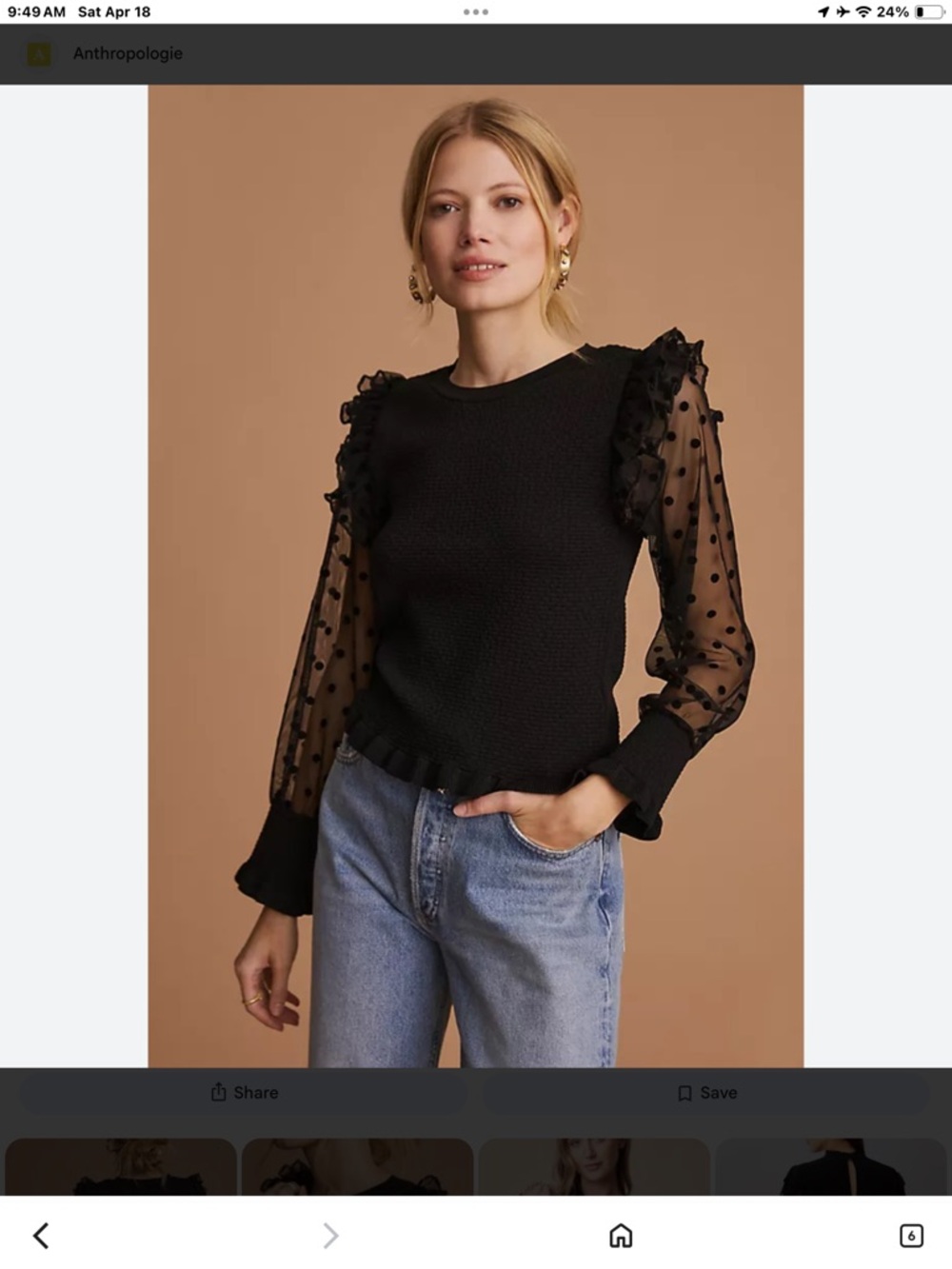This screenshot has height=1269, width=952.
Task: Tap the Share upload-arrow icon
Action: 218,1092
